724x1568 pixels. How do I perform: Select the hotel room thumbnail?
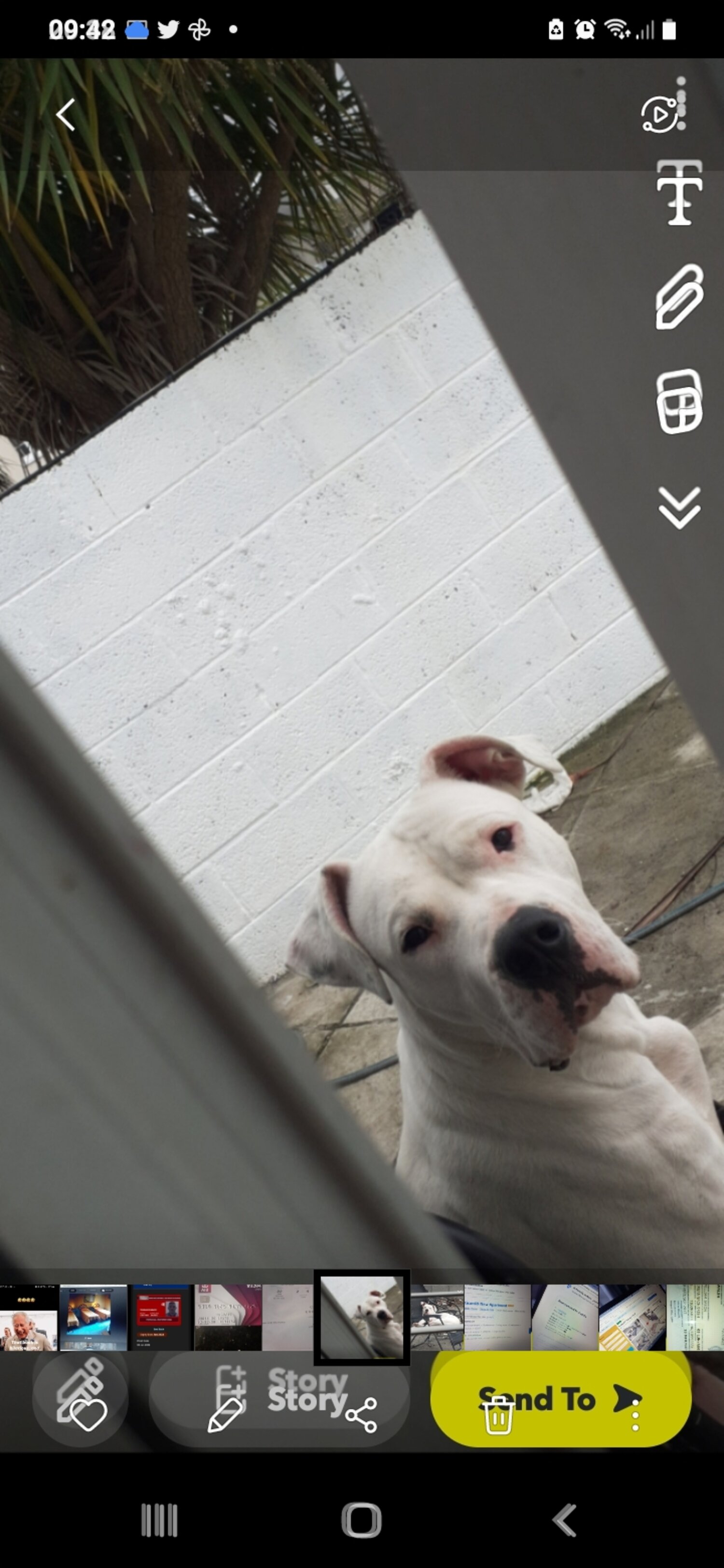(x=93, y=1318)
